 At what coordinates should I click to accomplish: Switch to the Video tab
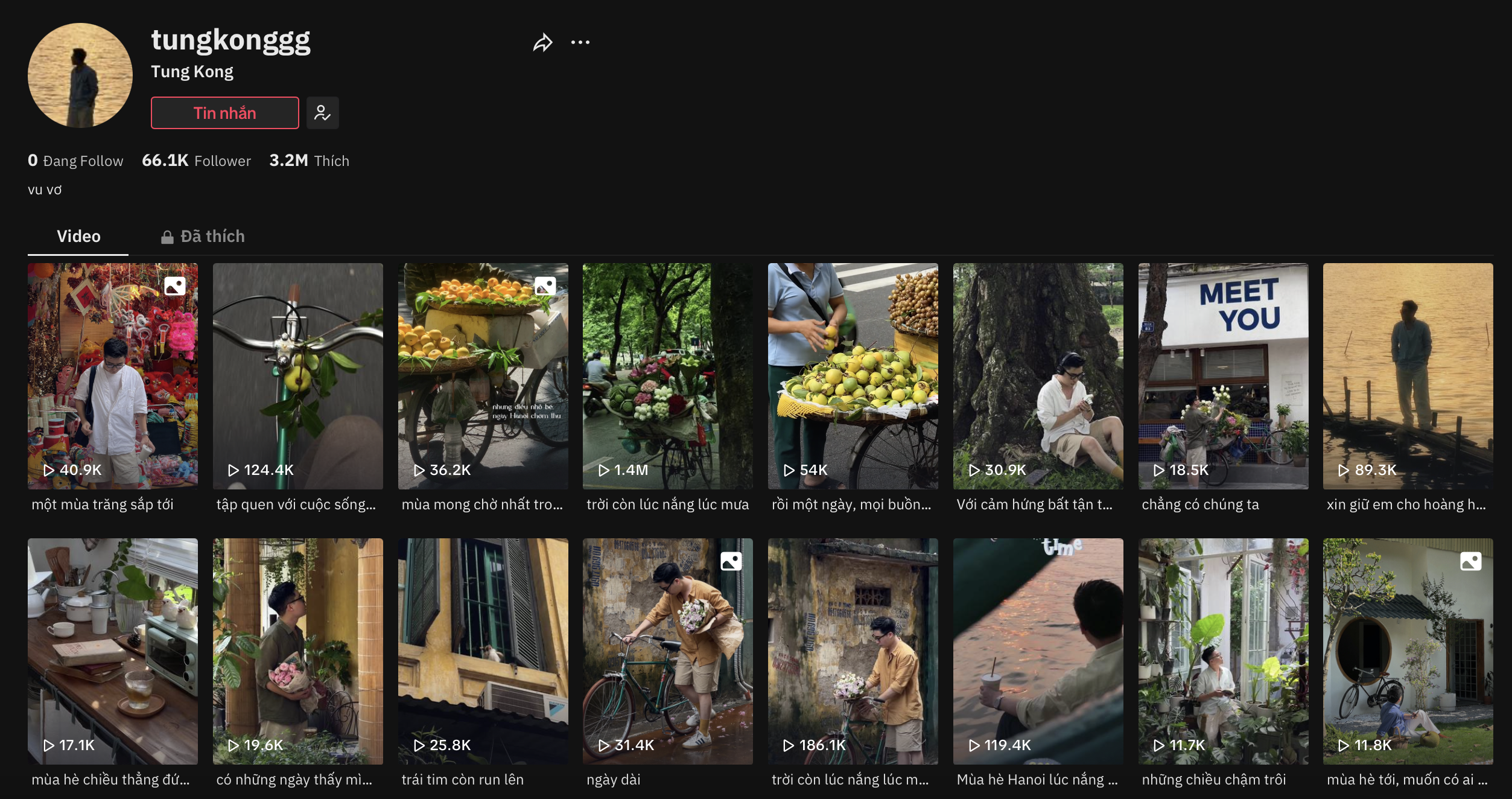pyautogui.click(x=78, y=236)
